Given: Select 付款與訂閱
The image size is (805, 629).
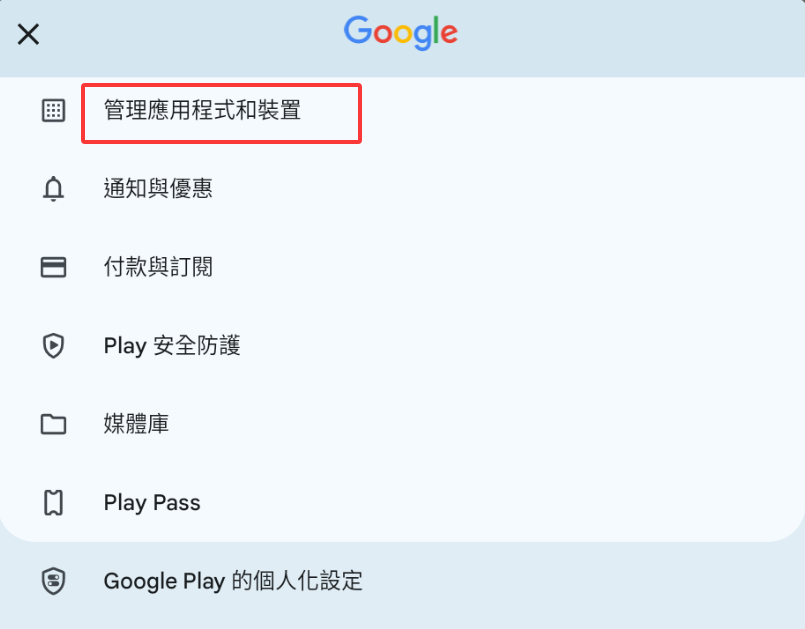Looking at the screenshot, I should pyautogui.click(x=158, y=267).
